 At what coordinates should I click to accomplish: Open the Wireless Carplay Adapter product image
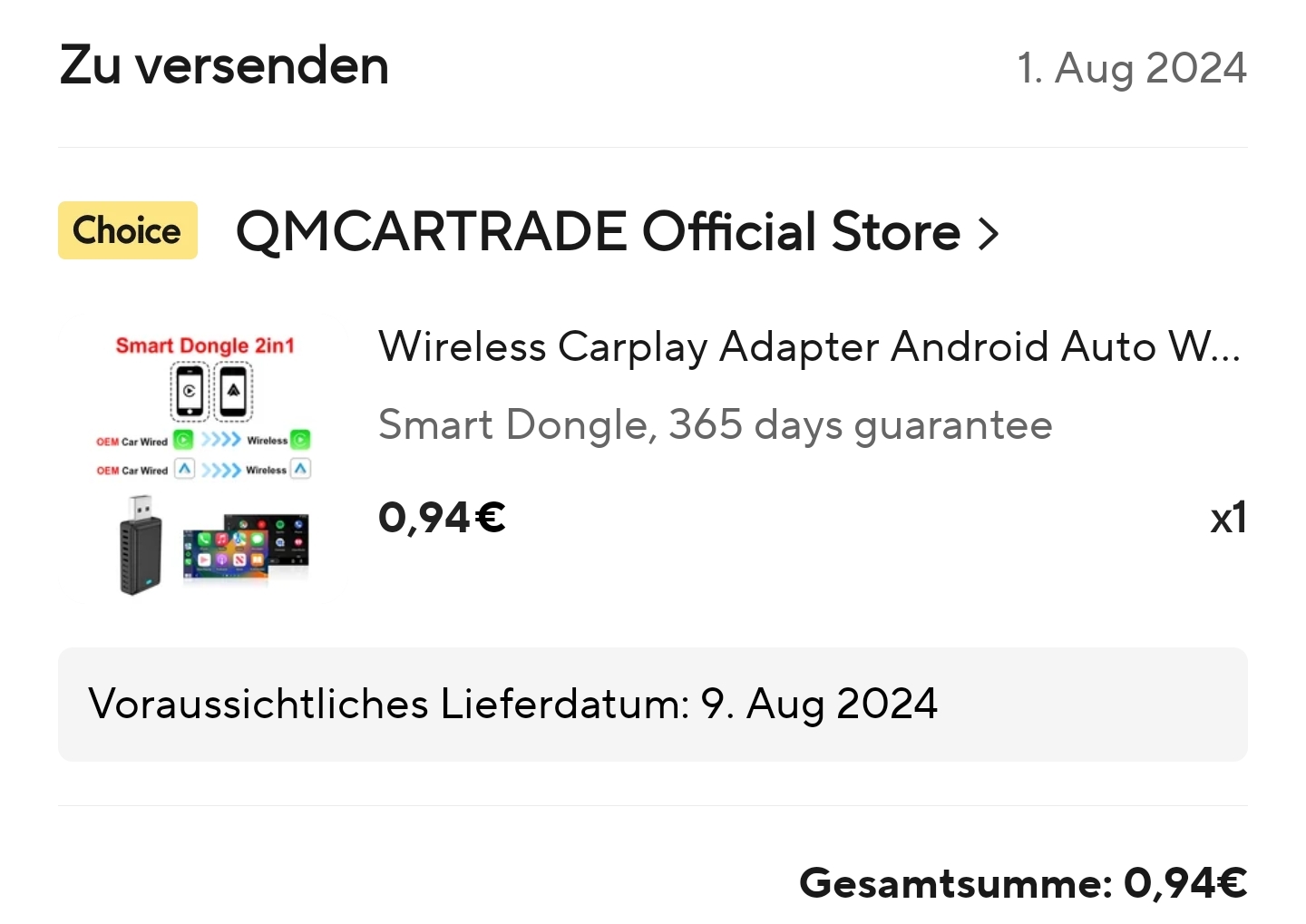pyautogui.click(x=204, y=464)
